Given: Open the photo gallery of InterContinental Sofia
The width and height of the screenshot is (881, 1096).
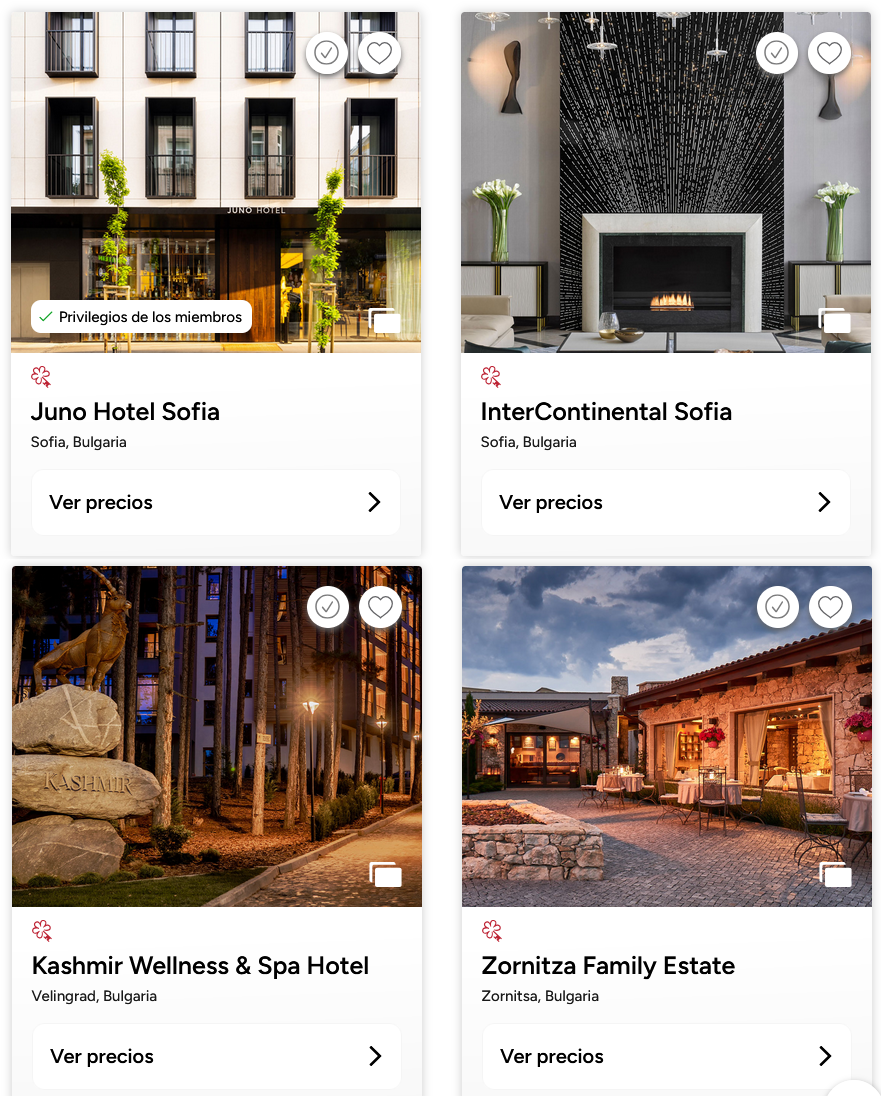Looking at the screenshot, I should pos(835,321).
